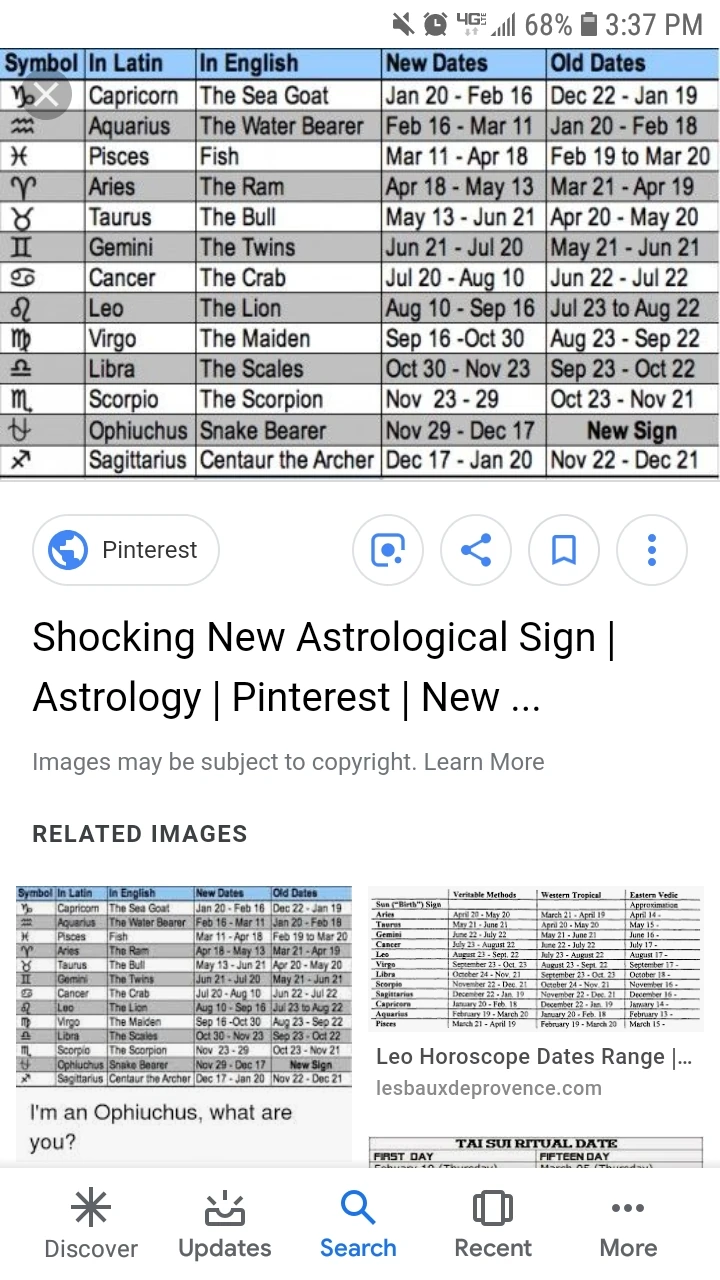Open Shocking New Astrological Sign title link
The width and height of the screenshot is (720, 1280).
point(323,667)
